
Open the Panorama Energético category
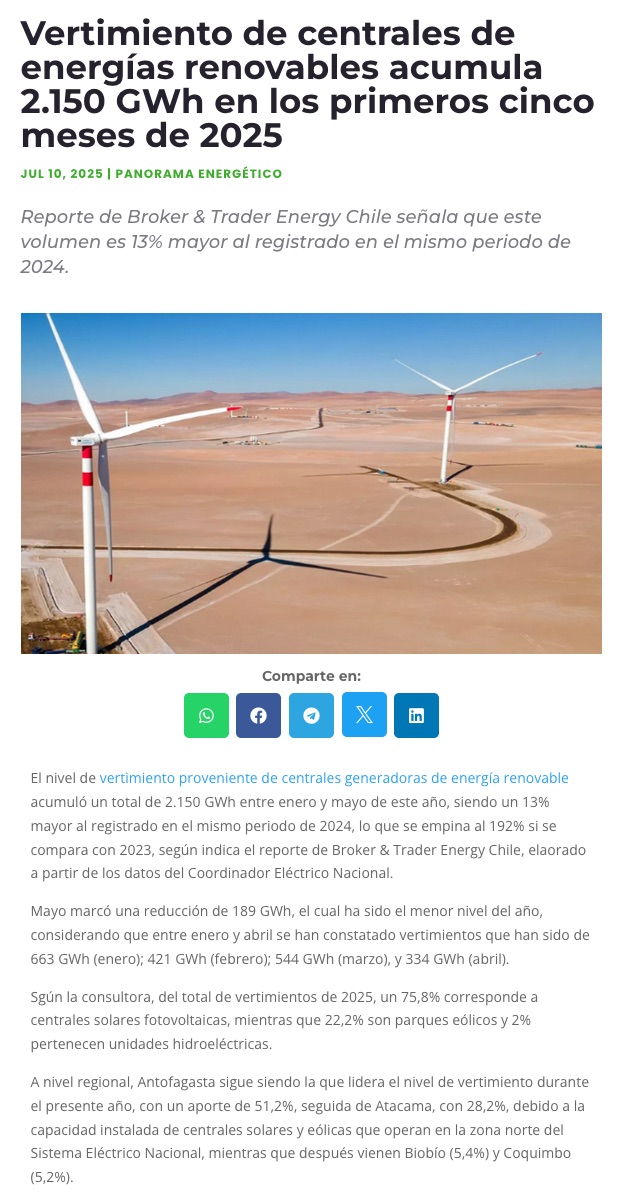pyautogui.click(x=199, y=174)
